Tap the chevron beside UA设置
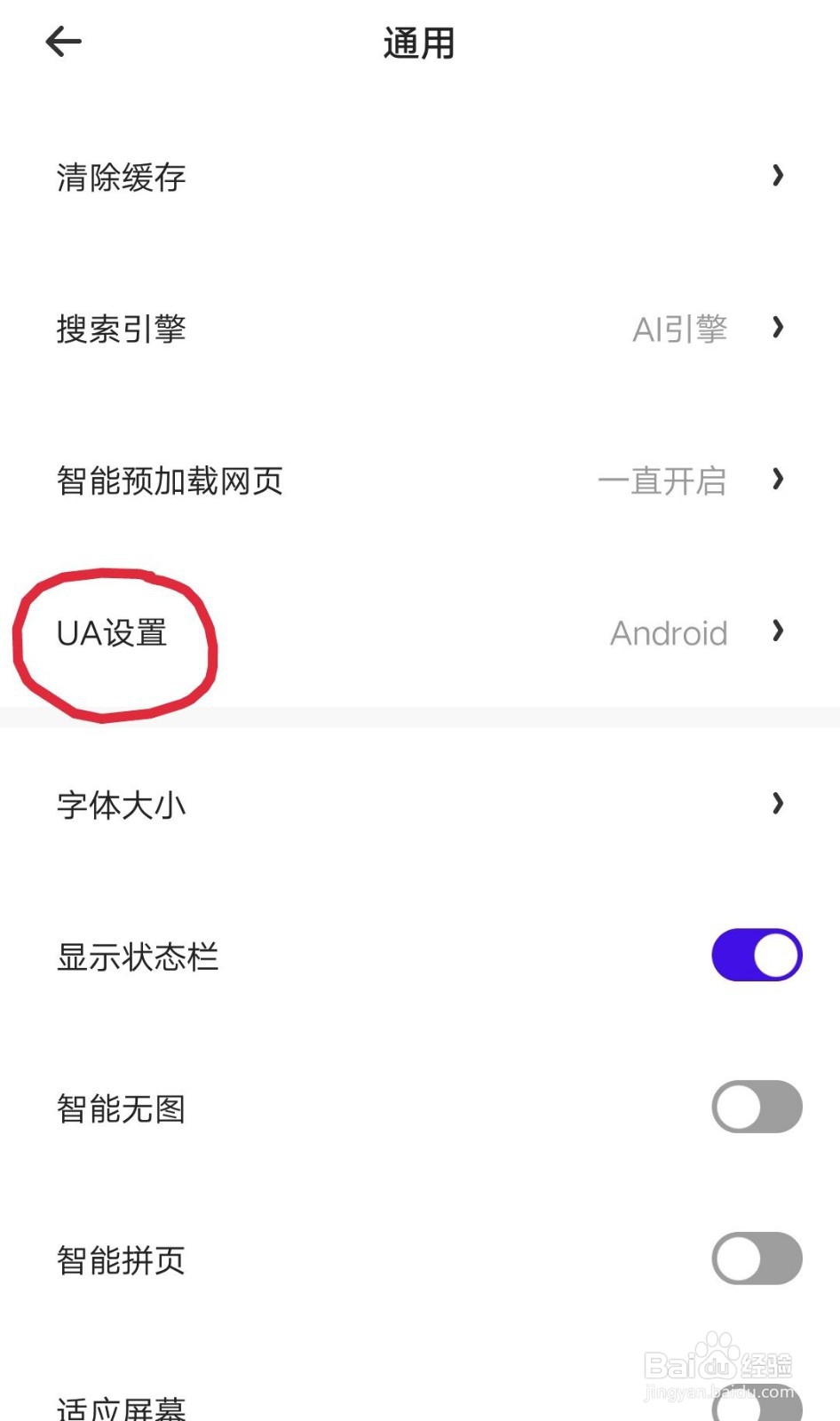 [x=778, y=631]
